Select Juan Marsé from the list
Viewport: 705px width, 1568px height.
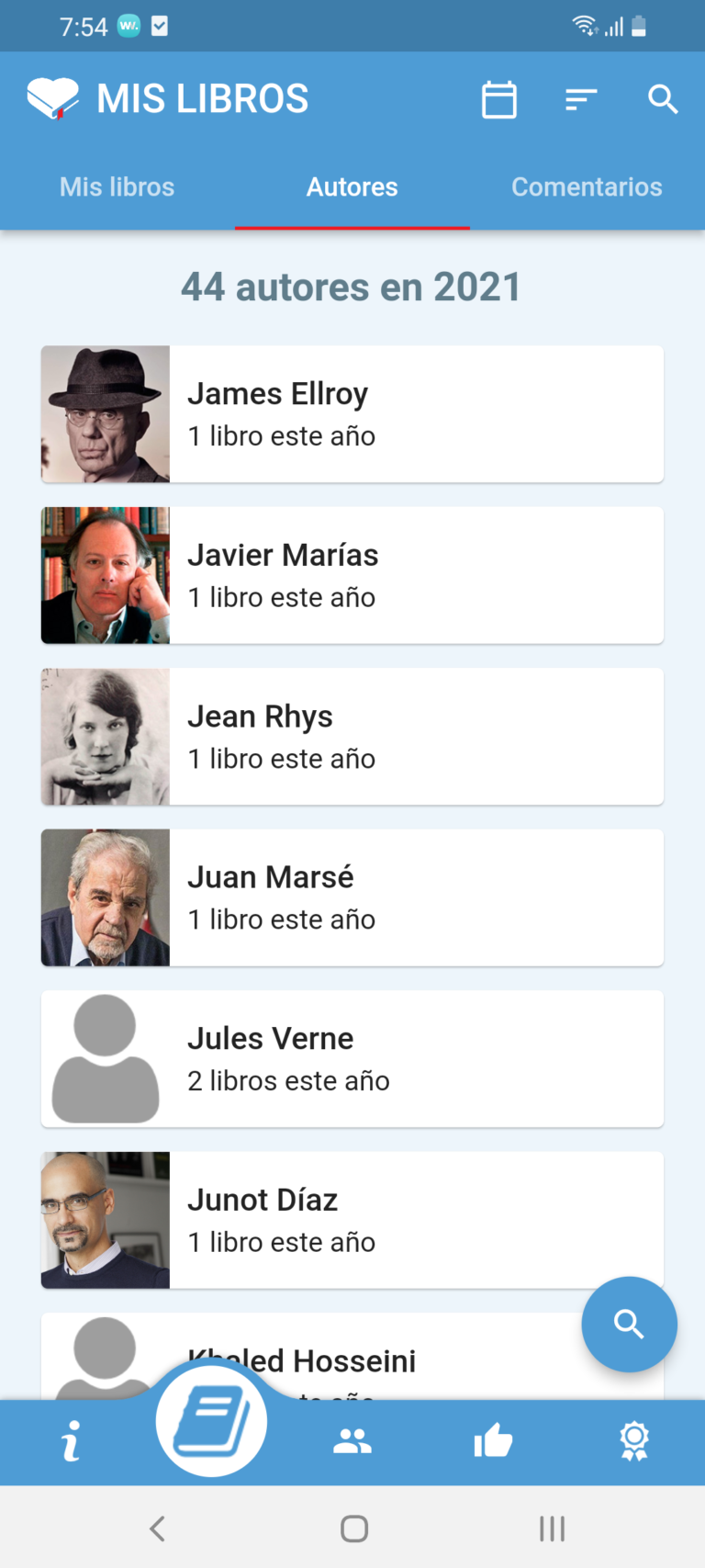[x=352, y=897]
